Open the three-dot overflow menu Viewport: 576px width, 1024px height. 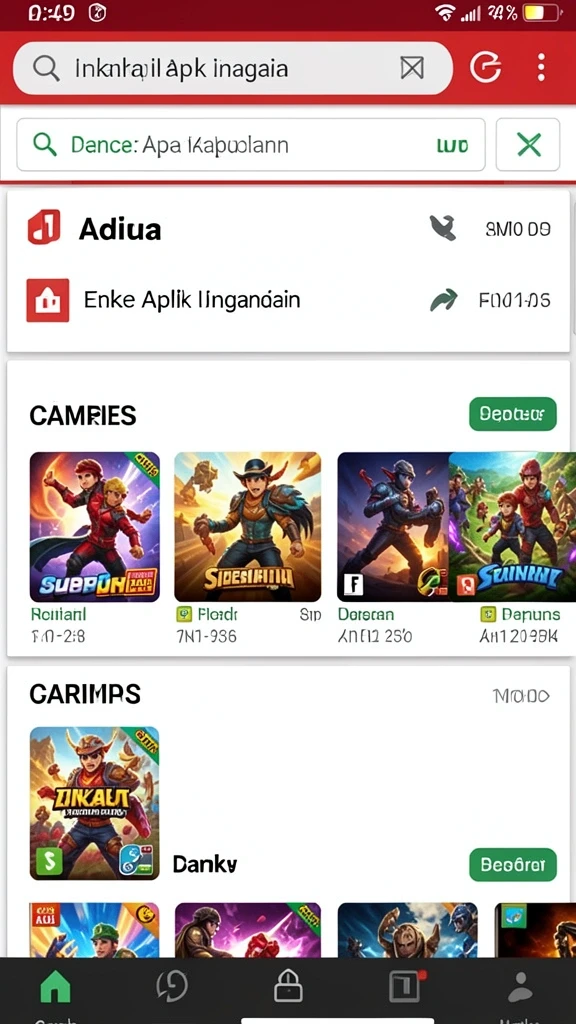point(541,67)
